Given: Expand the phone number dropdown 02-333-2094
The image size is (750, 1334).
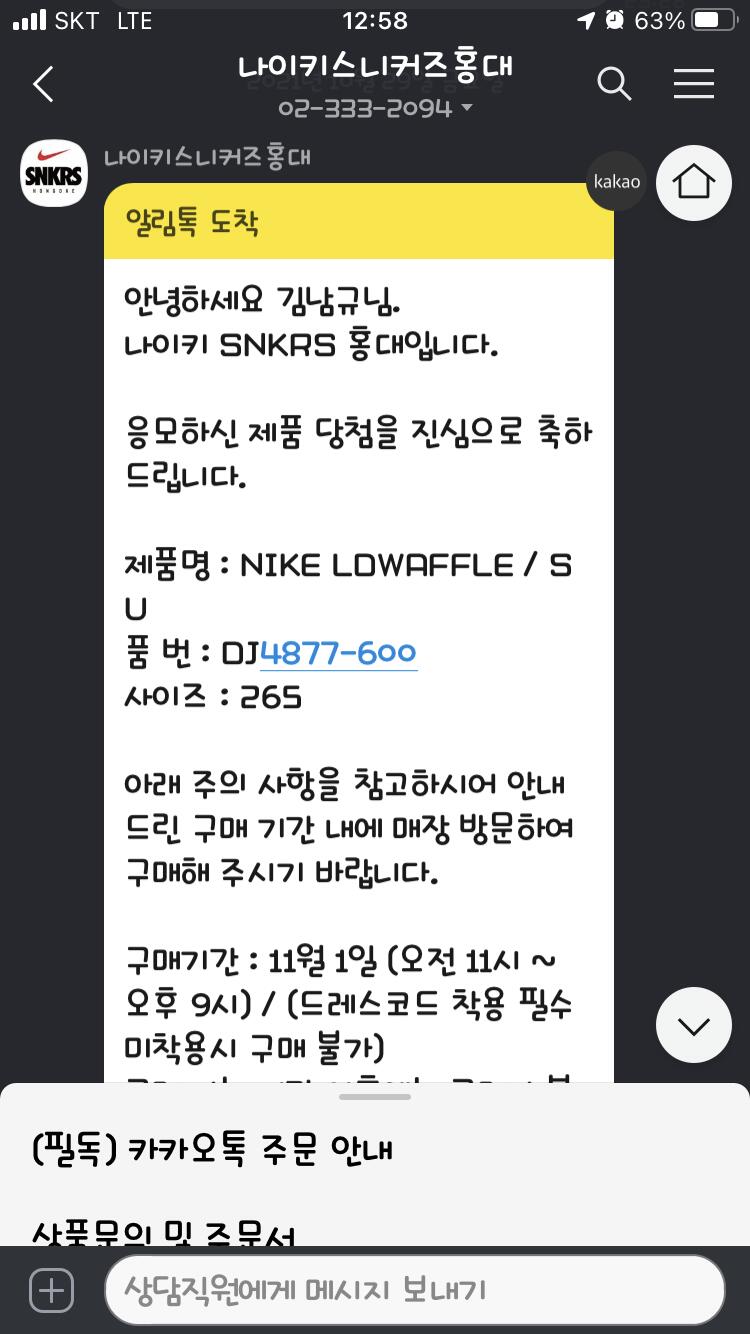Looking at the screenshot, I should [x=375, y=108].
